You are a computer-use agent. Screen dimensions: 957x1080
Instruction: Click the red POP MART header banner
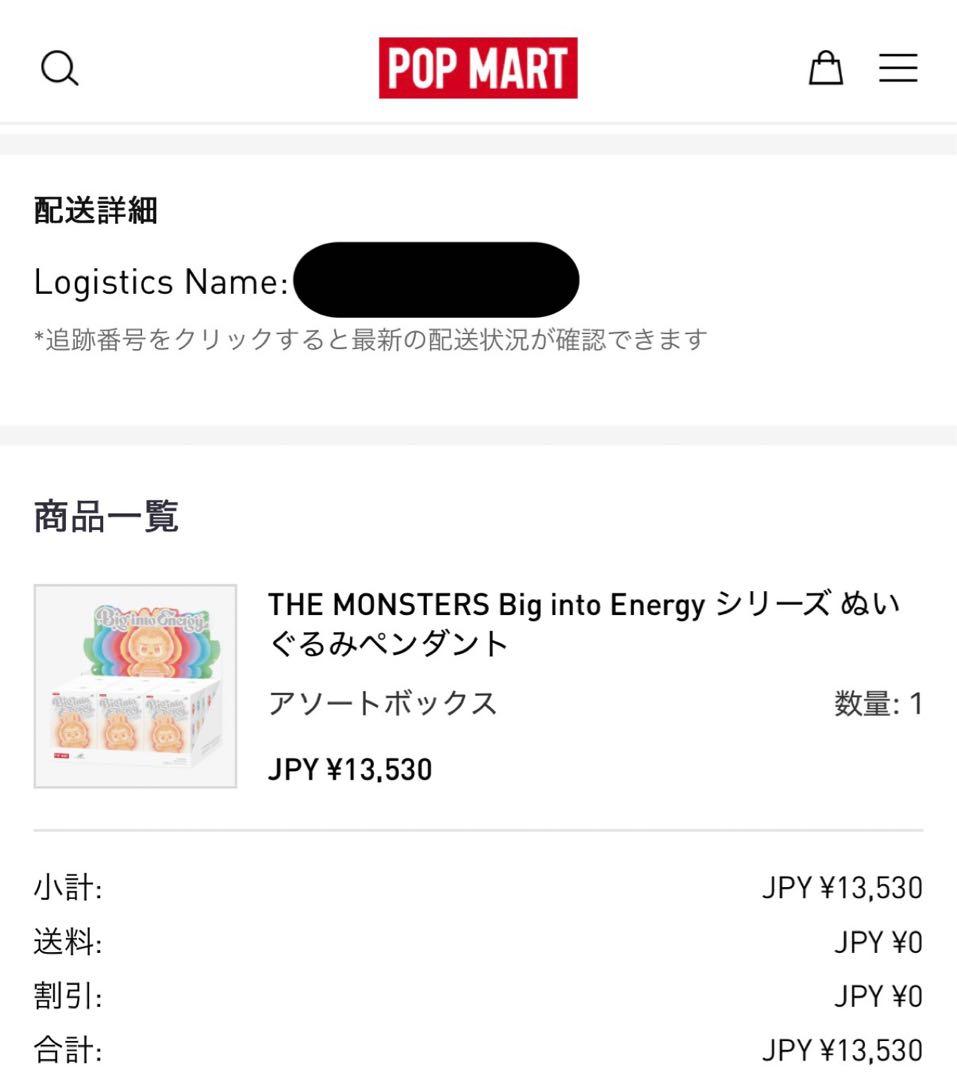tap(478, 69)
